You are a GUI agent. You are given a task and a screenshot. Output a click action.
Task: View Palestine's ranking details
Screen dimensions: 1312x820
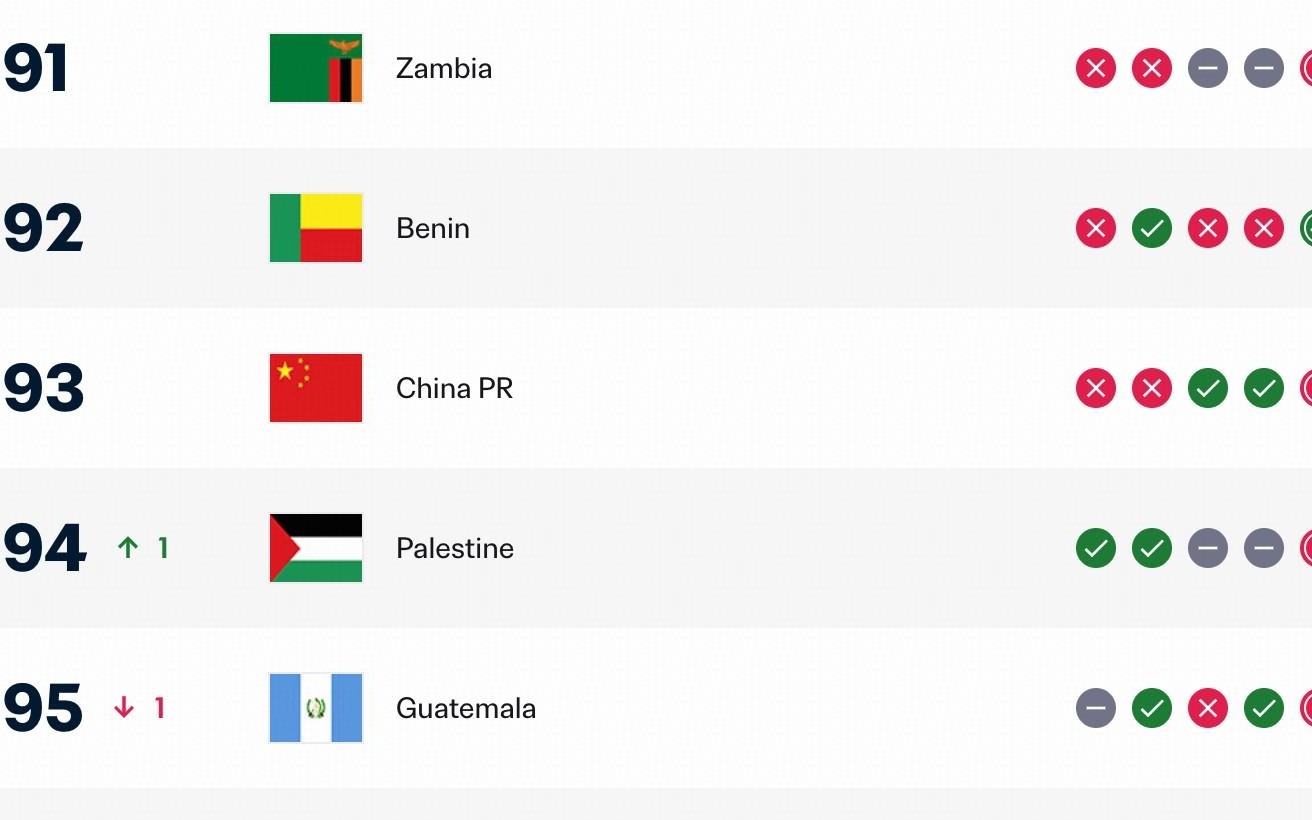click(x=454, y=549)
